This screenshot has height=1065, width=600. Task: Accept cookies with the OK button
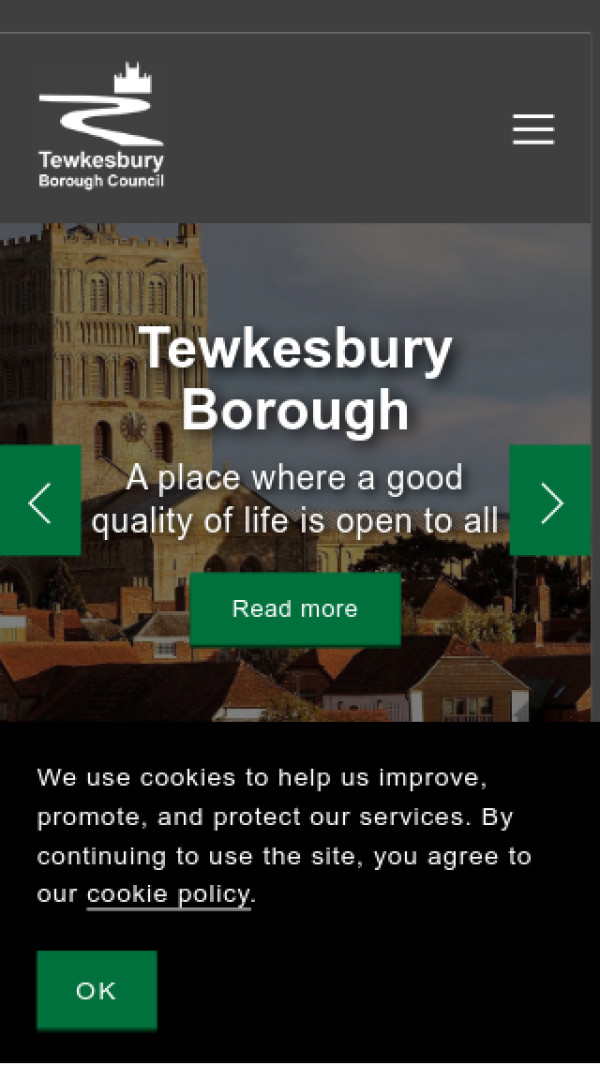[x=97, y=990]
